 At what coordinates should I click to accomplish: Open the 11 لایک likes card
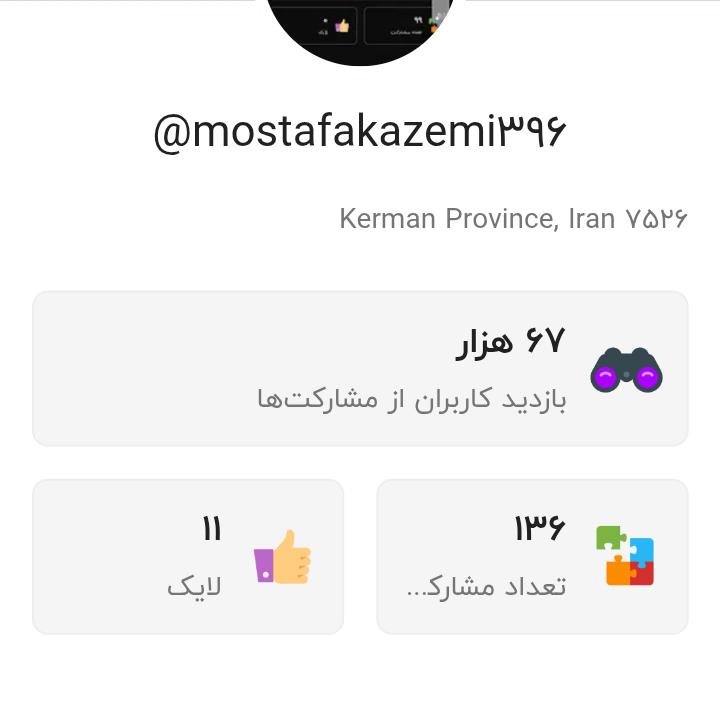click(188, 556)
